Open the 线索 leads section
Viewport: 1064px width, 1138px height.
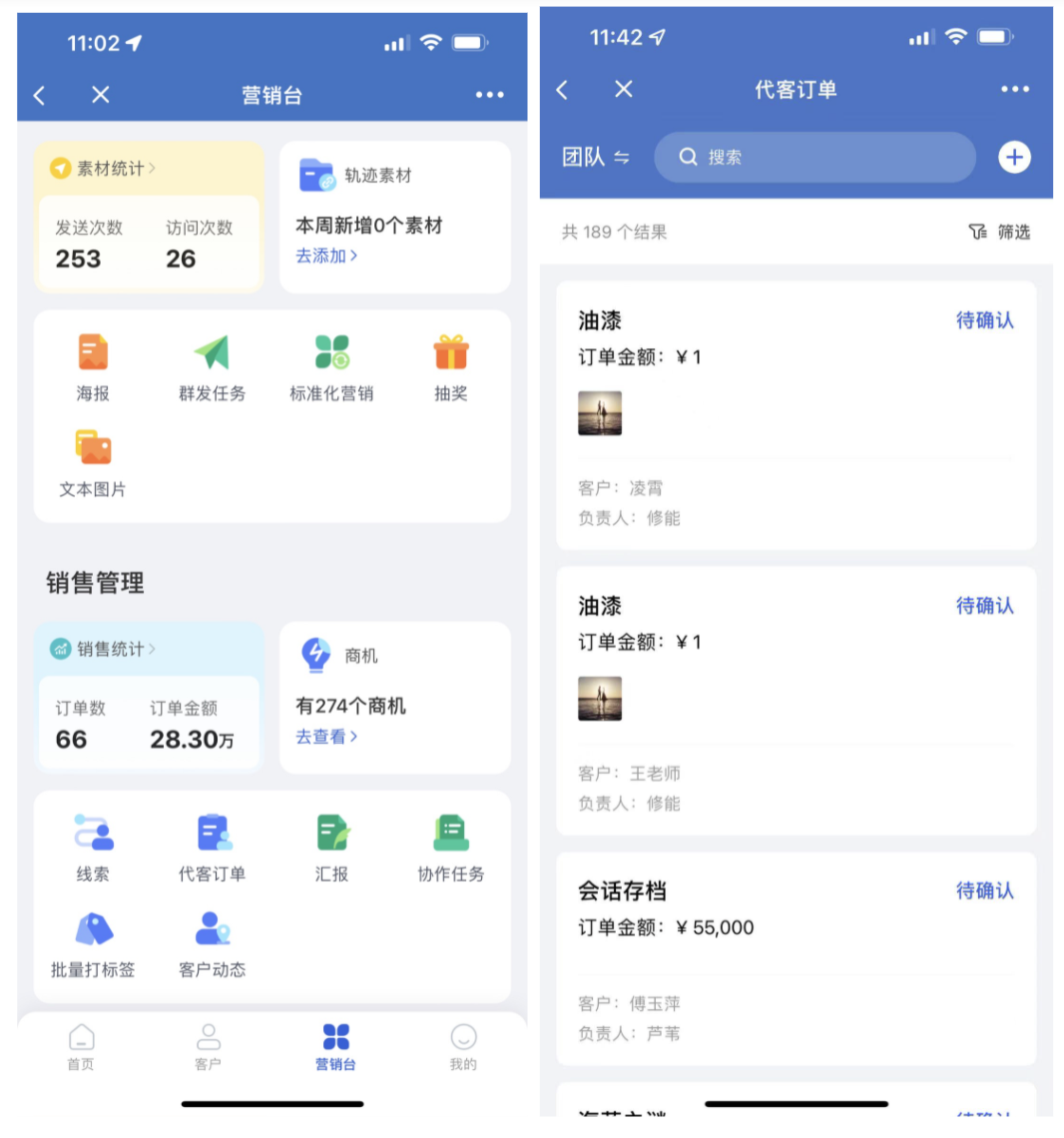[x=93, y=848]
